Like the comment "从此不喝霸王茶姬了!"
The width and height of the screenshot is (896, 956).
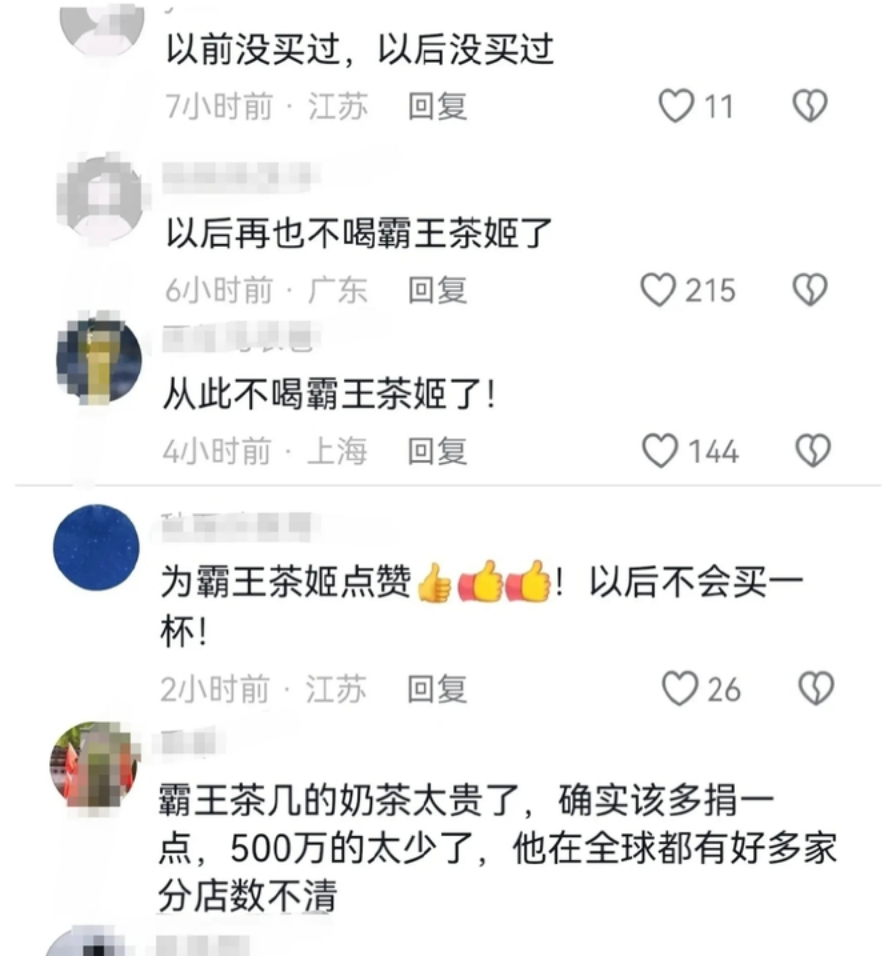(x=660, y=452)
